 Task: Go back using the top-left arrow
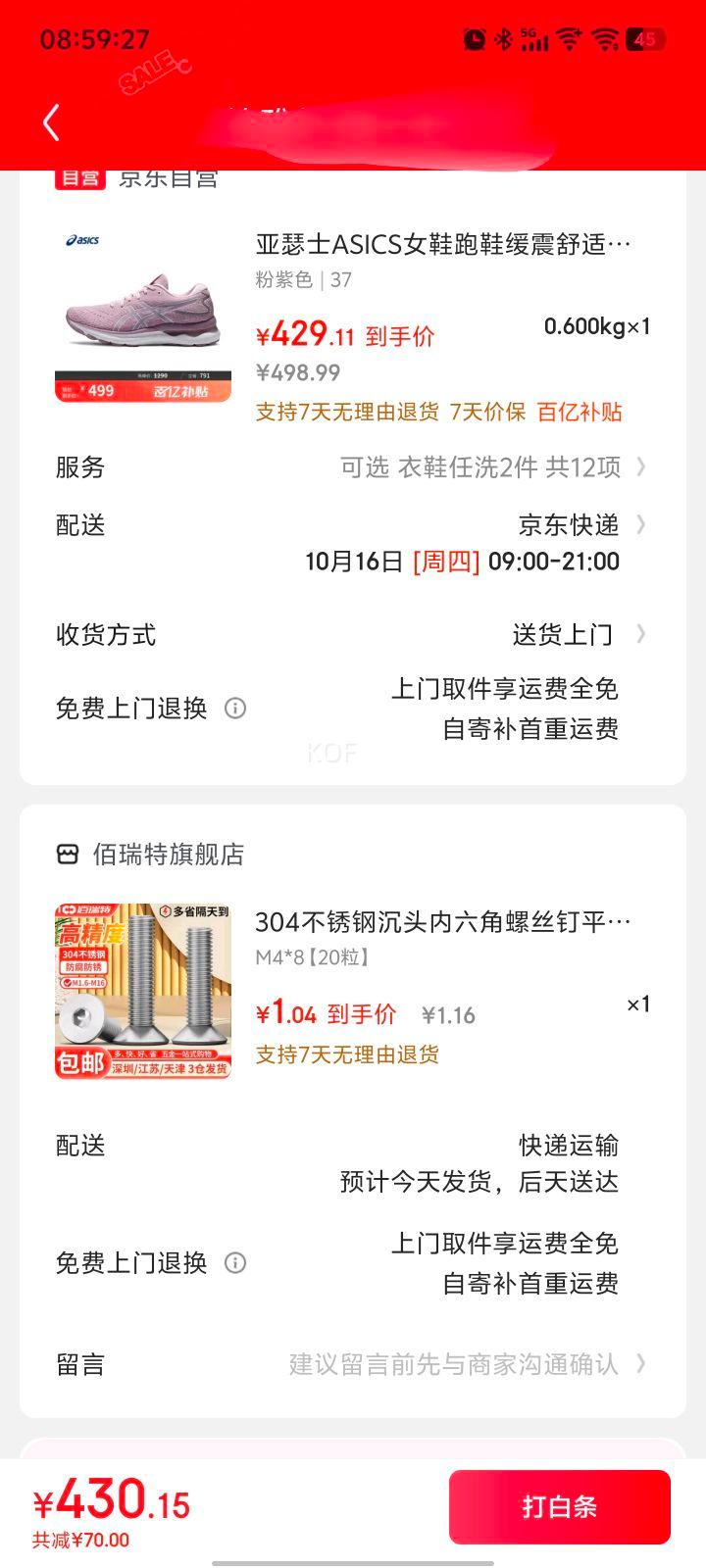tap(52, 123)
